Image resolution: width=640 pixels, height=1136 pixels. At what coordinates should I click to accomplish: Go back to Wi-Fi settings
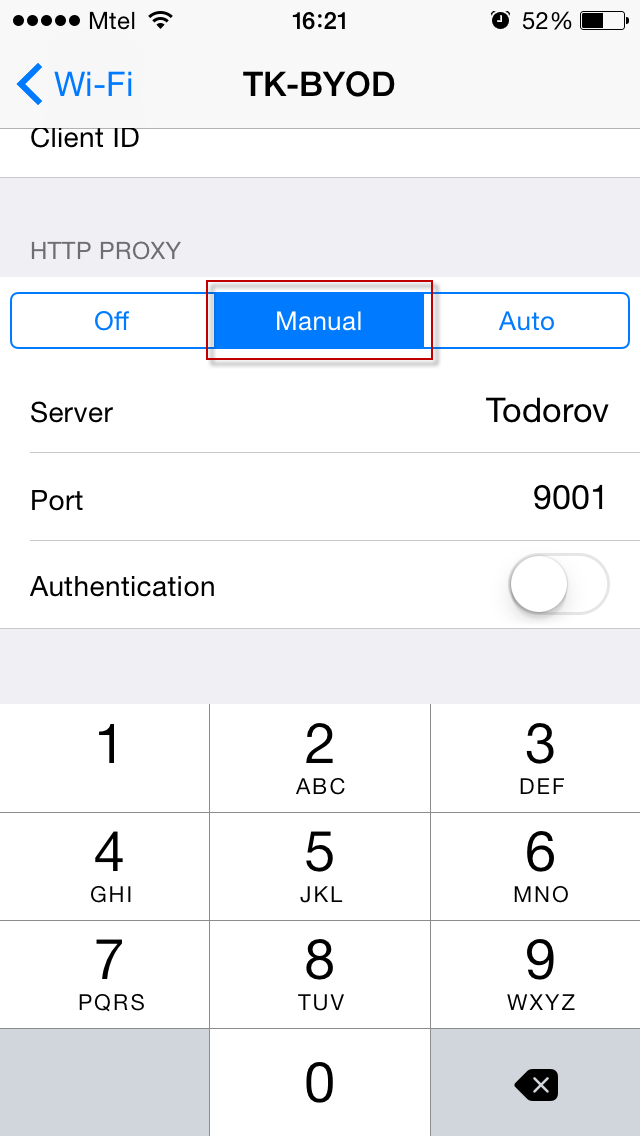(75, 85)
